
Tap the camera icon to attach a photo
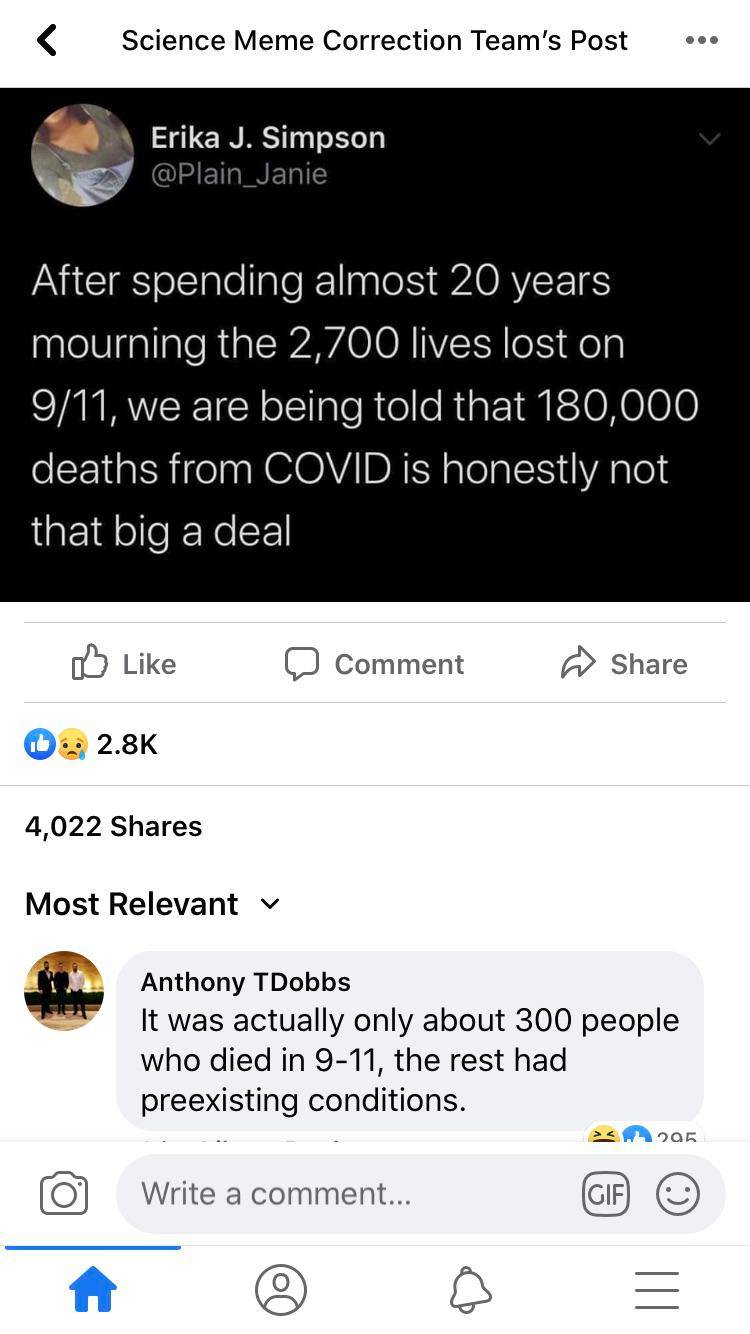tap(64, 1194)
